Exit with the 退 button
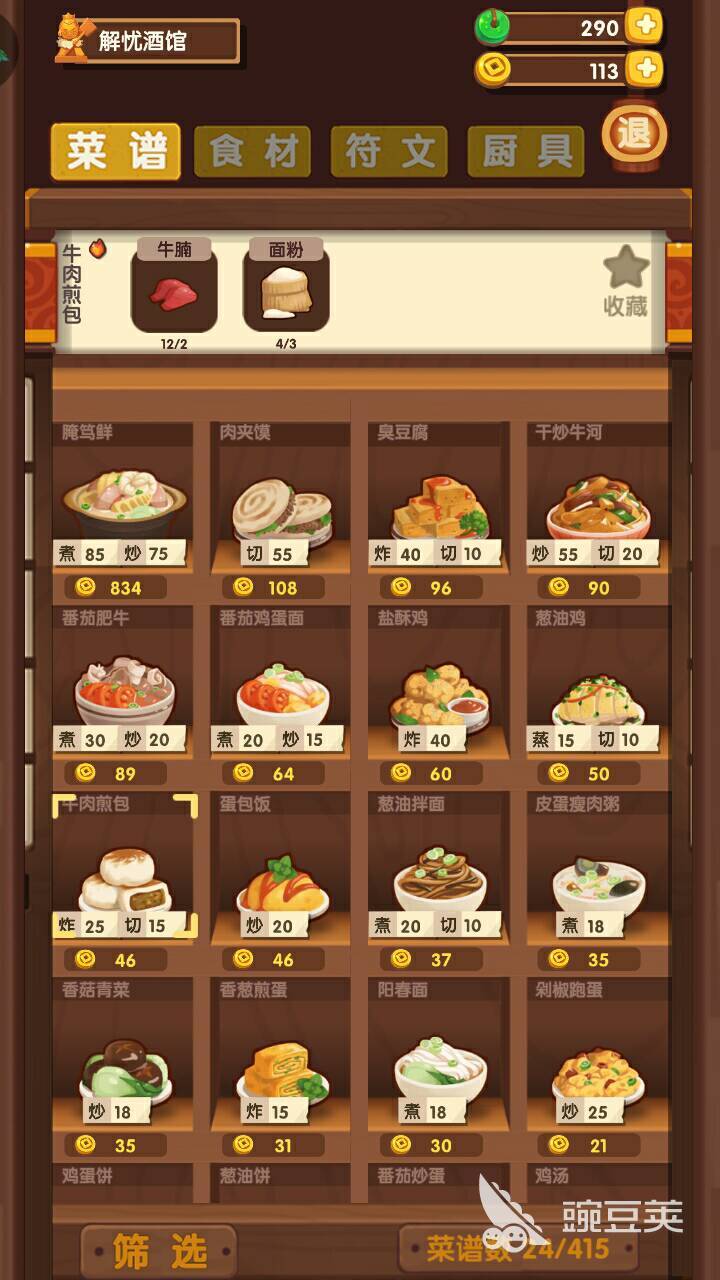720x1280 pixels. (x=634, y=135)
